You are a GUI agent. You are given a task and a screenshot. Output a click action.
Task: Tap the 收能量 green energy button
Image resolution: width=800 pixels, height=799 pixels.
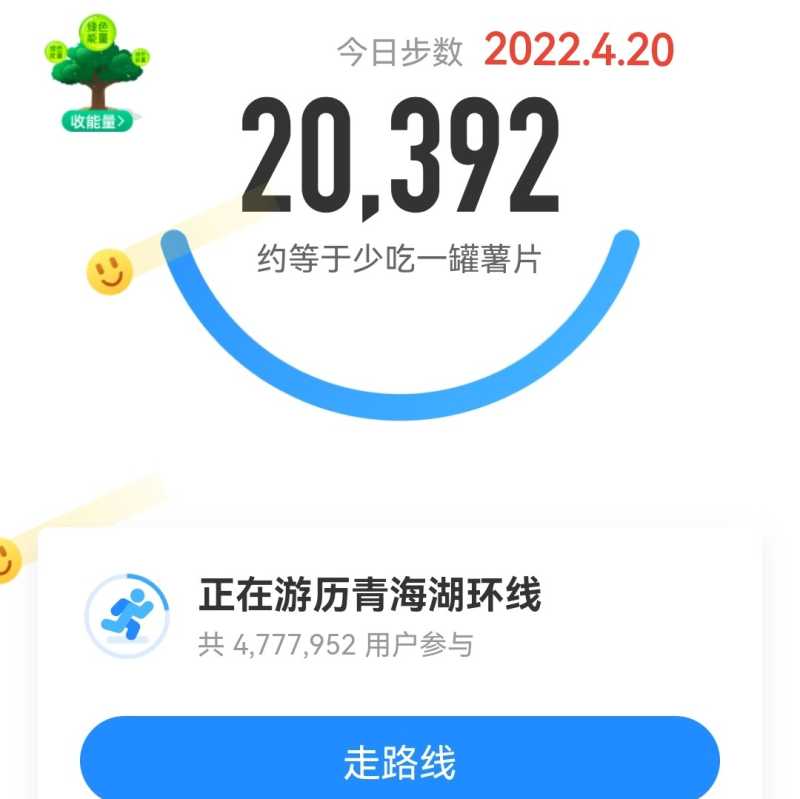[x=97, y=122]
